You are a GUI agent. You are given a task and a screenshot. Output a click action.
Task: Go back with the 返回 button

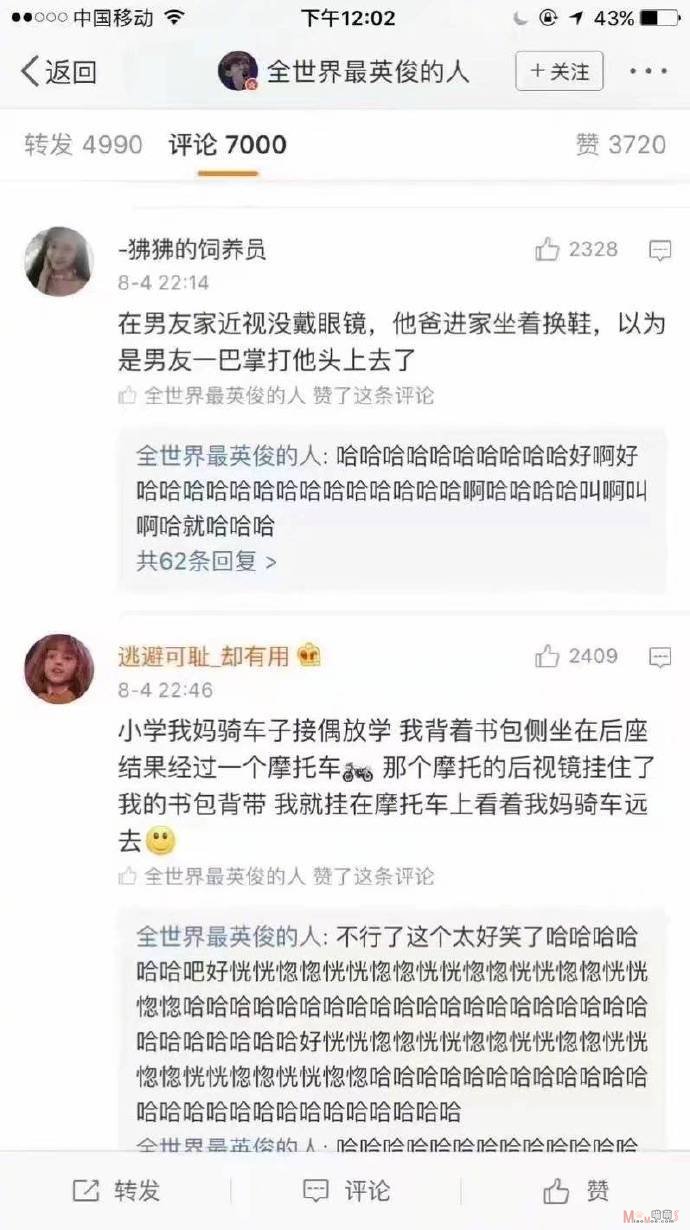click(x=60, y=72)
